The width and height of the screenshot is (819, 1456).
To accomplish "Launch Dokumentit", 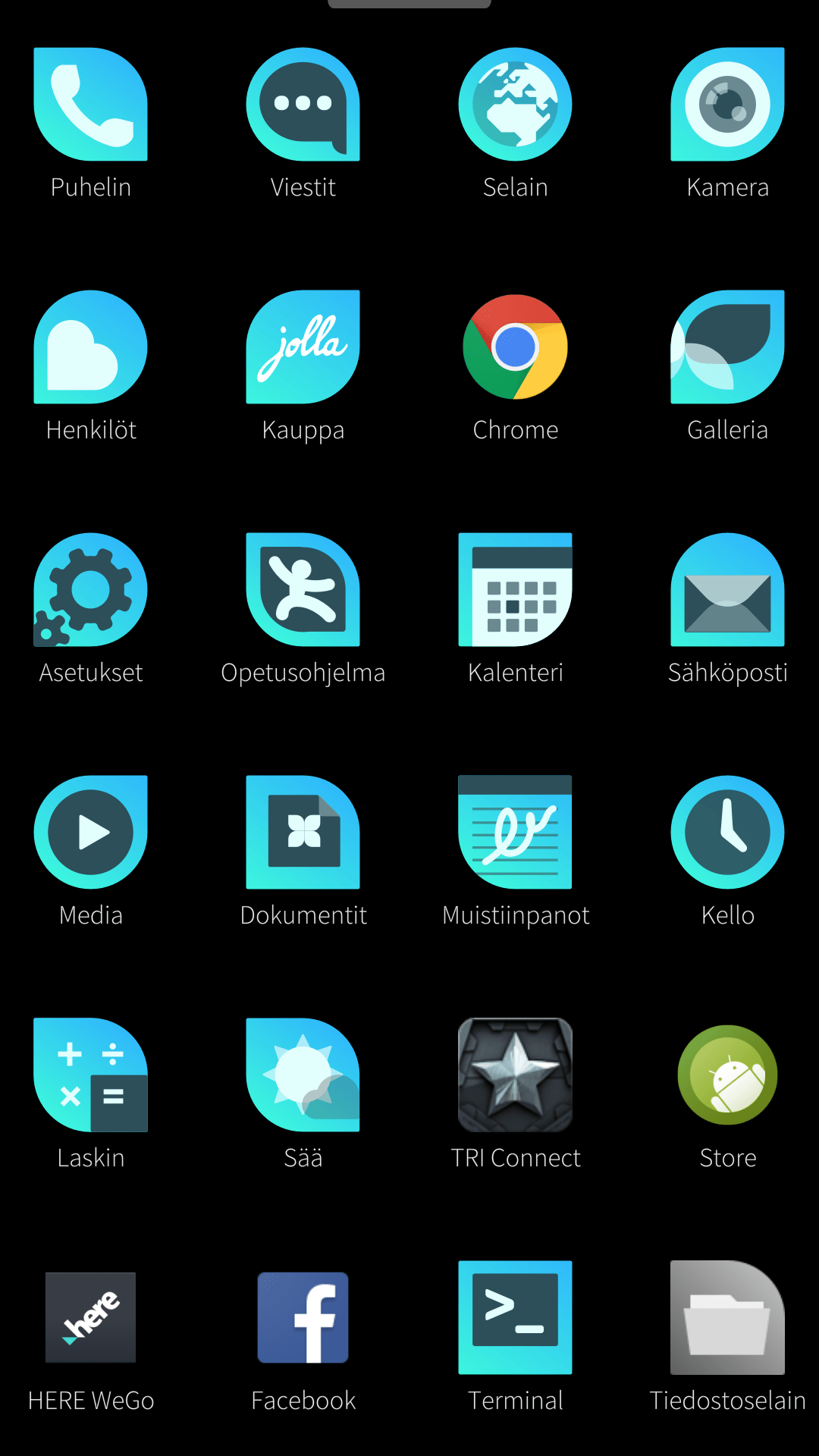I will (303, 833).
